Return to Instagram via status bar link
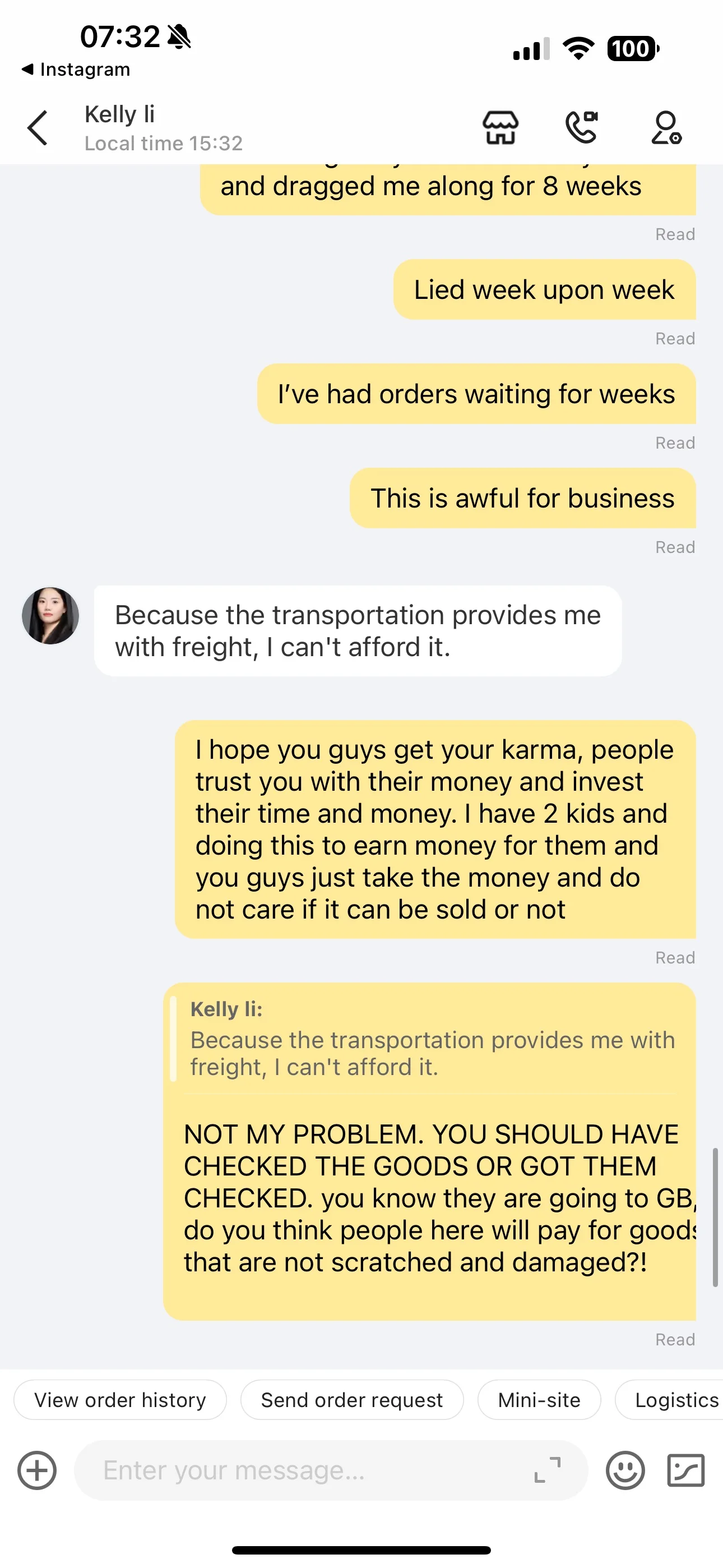 [76, 70]
